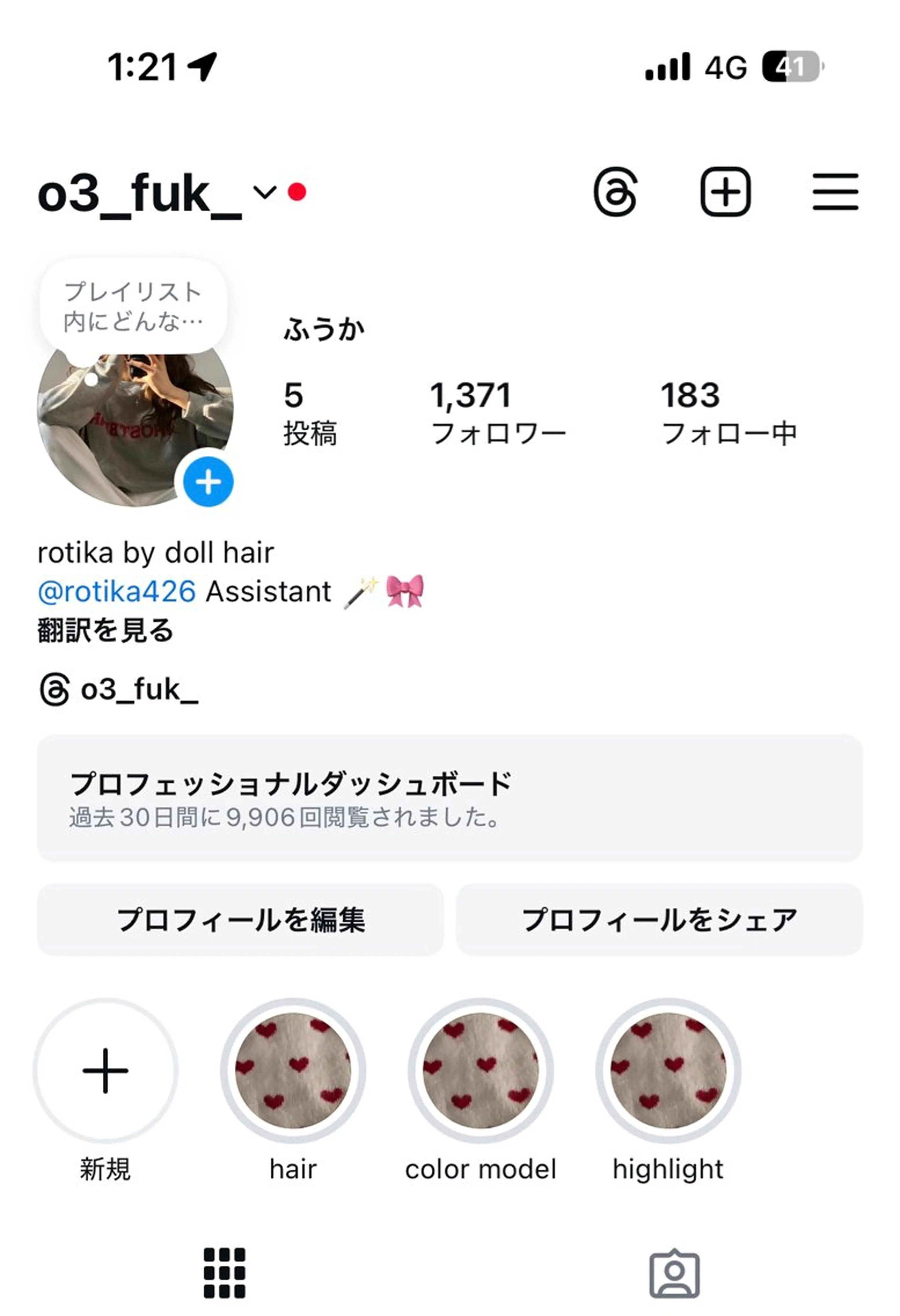Tap 翻訳を見る to translate the bio

coord(105,630)
